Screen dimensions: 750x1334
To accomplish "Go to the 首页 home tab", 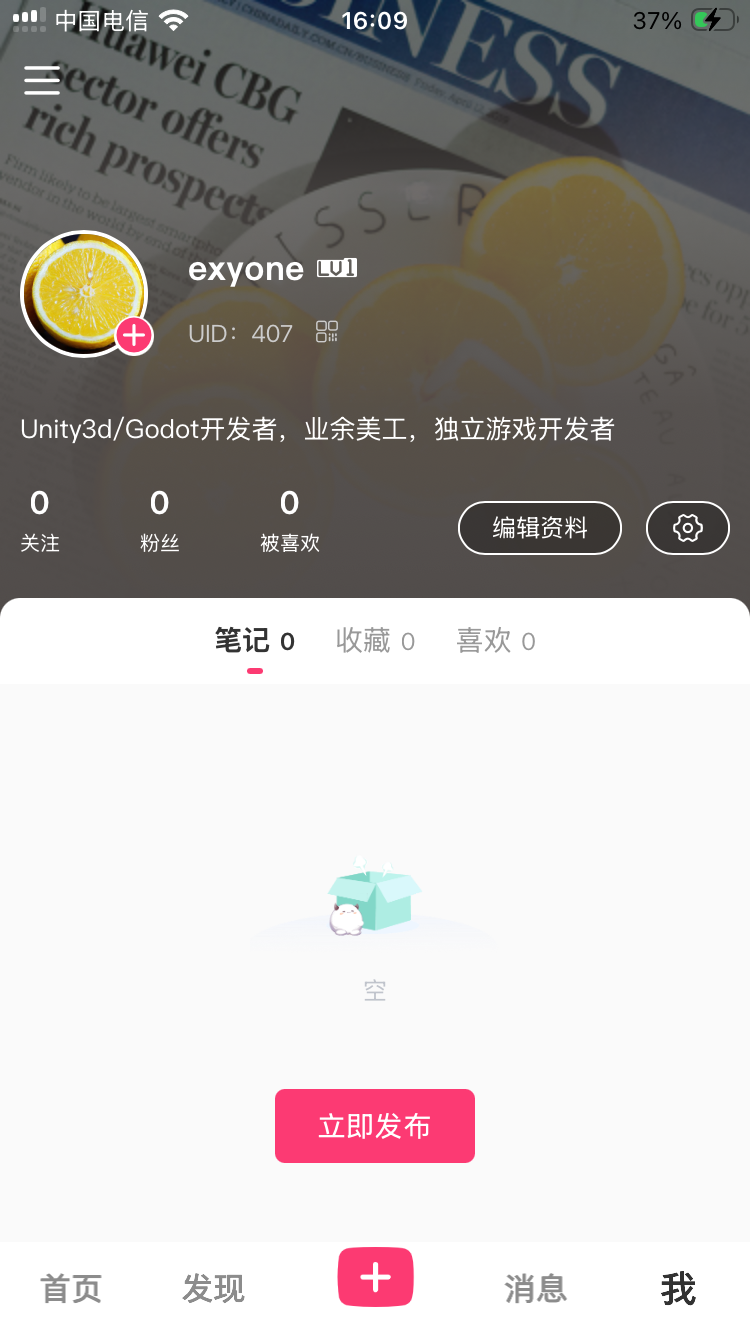I will [x=71, y=1289].
